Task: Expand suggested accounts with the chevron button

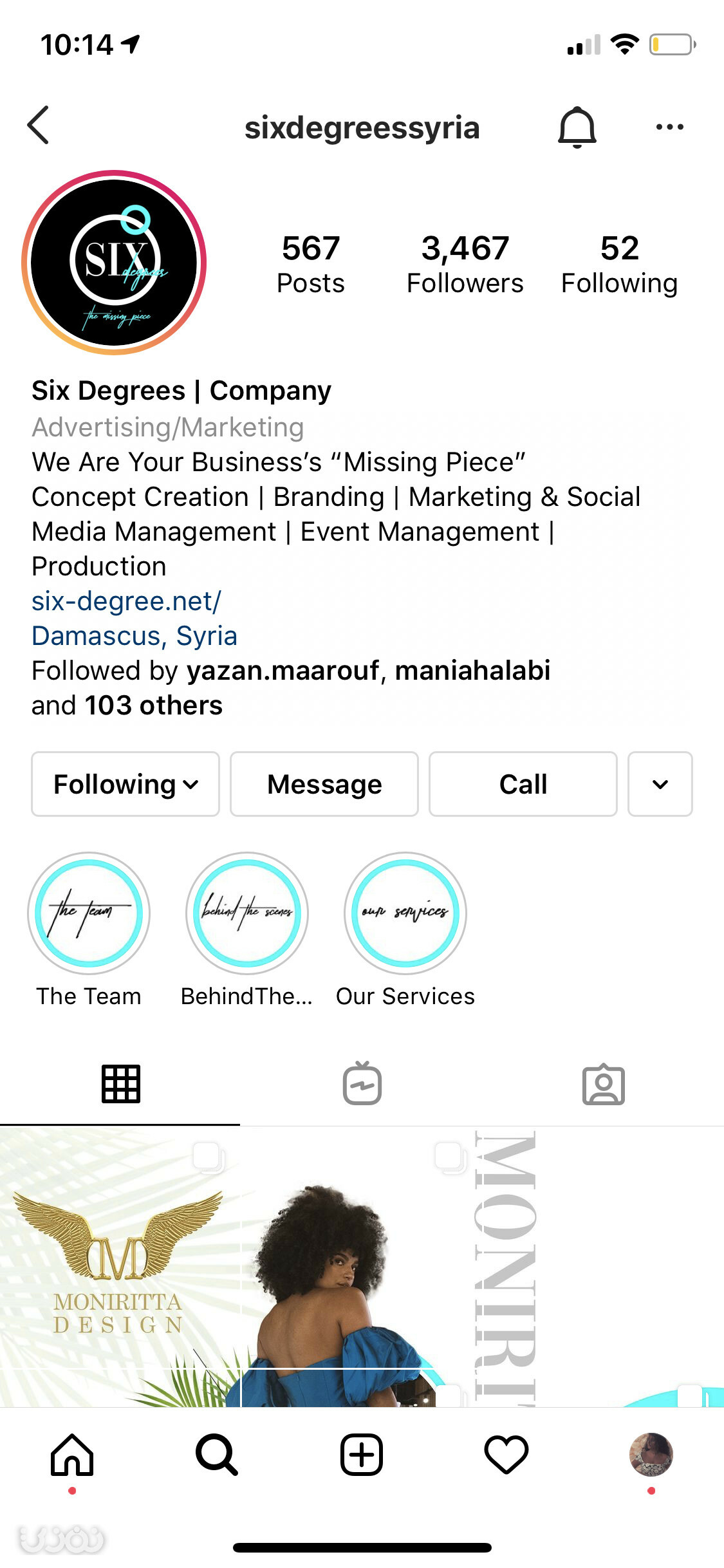Action: [x=660, y=784]
